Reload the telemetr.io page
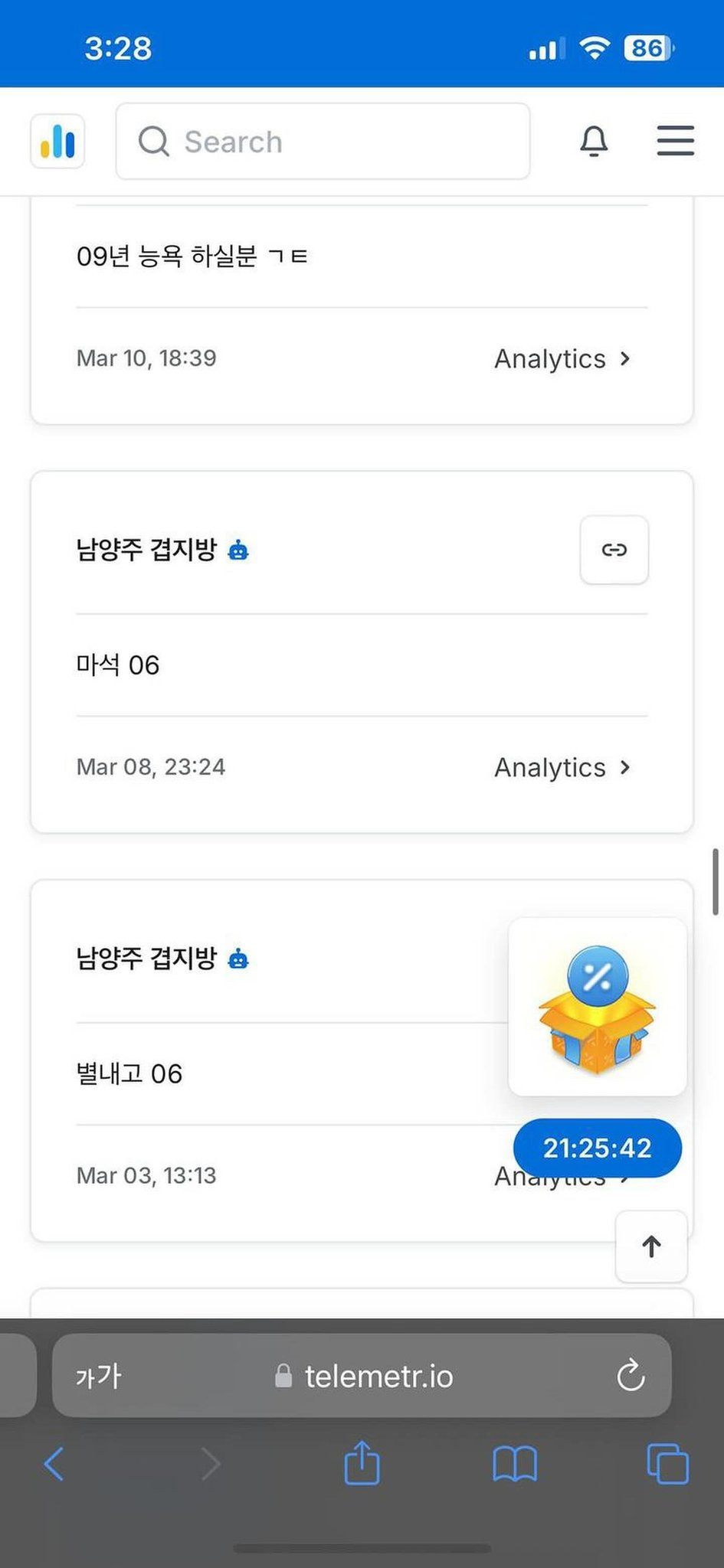The image size is (724, 1568). [x=631, y=1377]
